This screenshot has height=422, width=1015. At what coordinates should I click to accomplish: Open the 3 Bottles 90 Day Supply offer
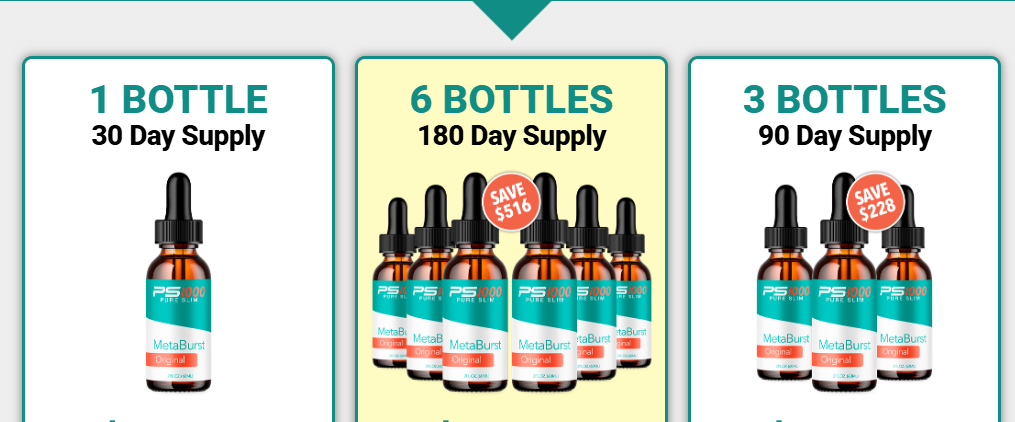click(844, 240)
